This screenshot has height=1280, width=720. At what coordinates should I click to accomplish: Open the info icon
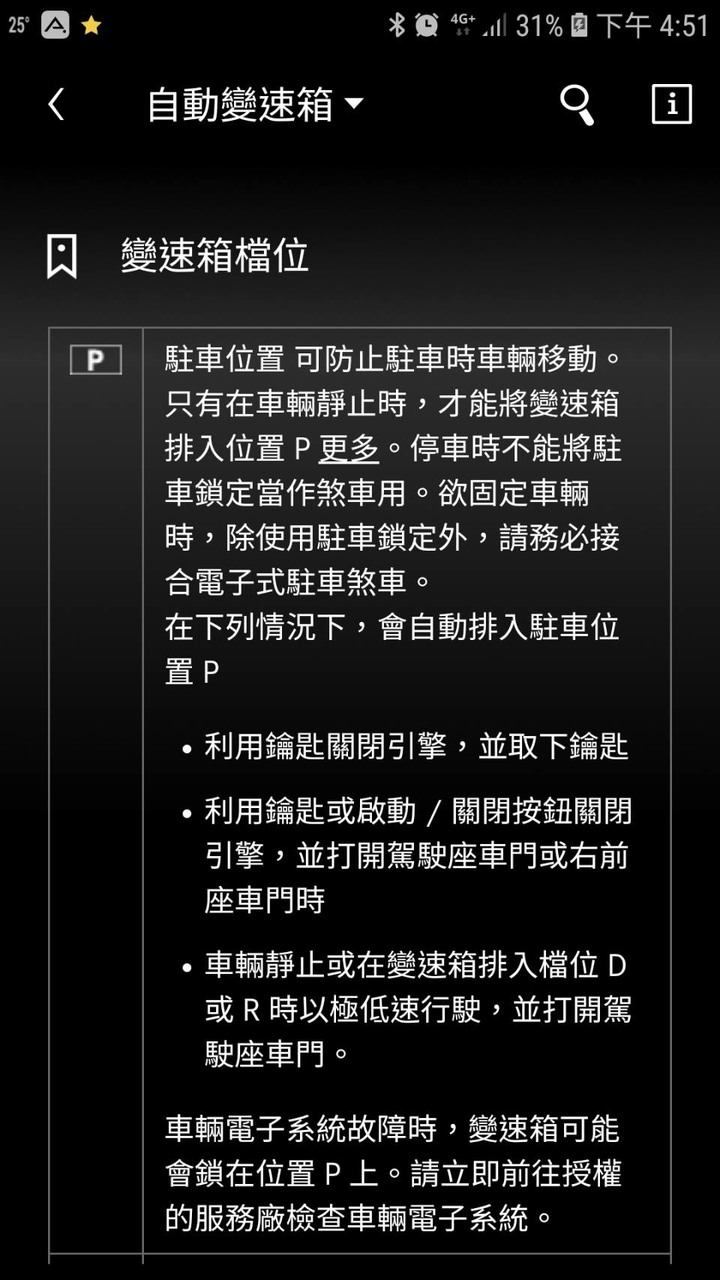coord(671,104)
